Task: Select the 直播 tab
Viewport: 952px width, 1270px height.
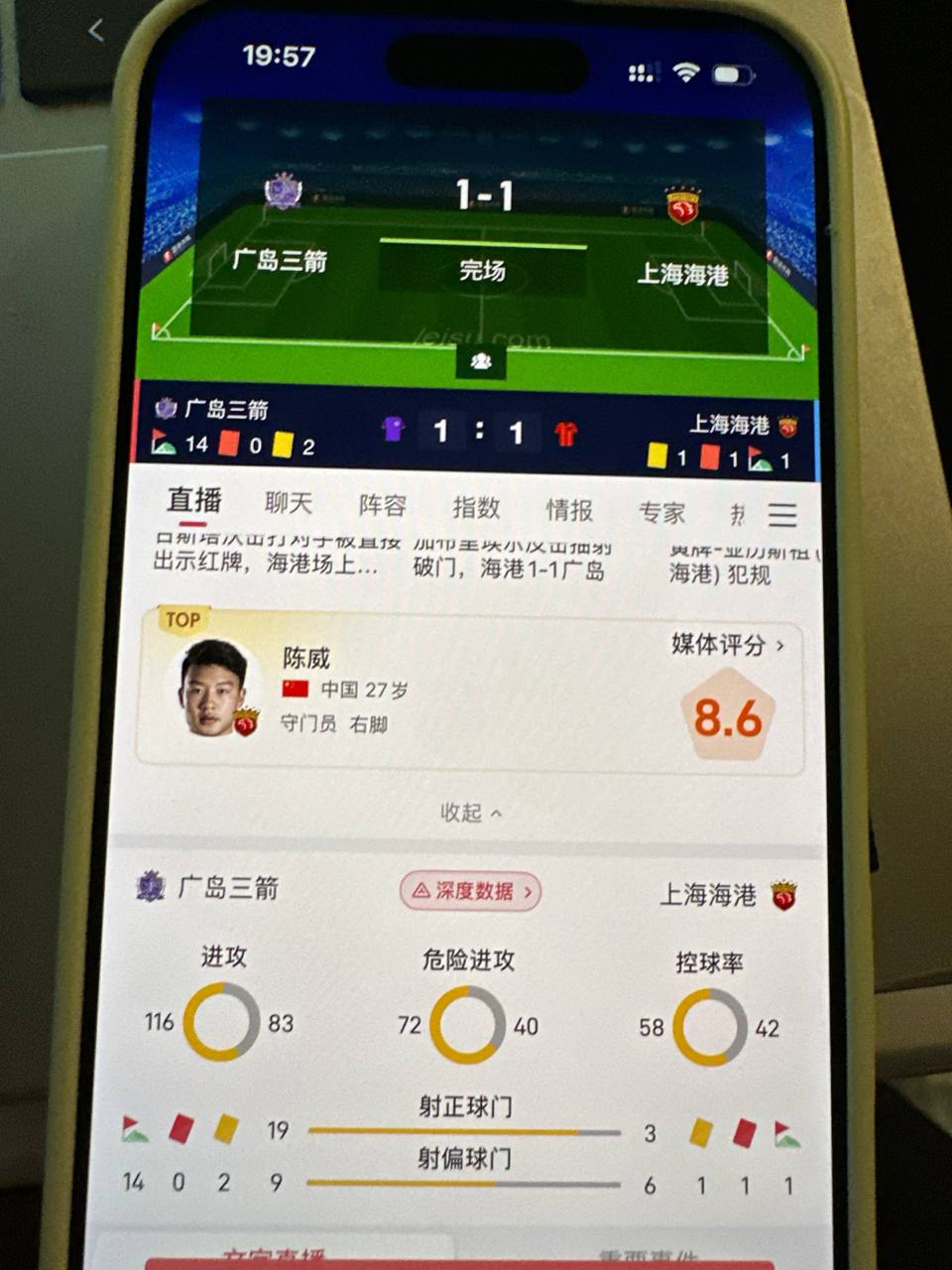Action: [x=193, y=501]
